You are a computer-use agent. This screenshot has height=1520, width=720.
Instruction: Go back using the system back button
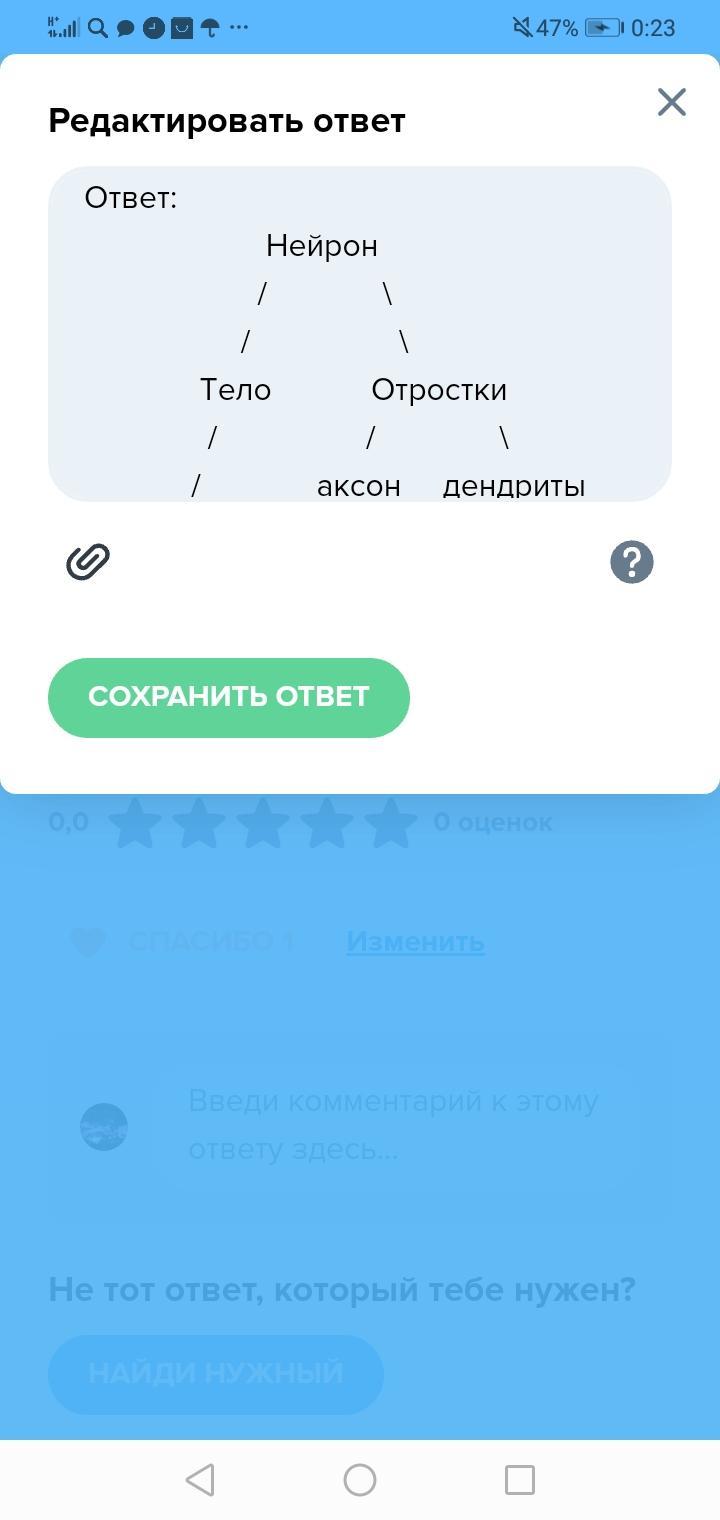tap(200, 1479)
